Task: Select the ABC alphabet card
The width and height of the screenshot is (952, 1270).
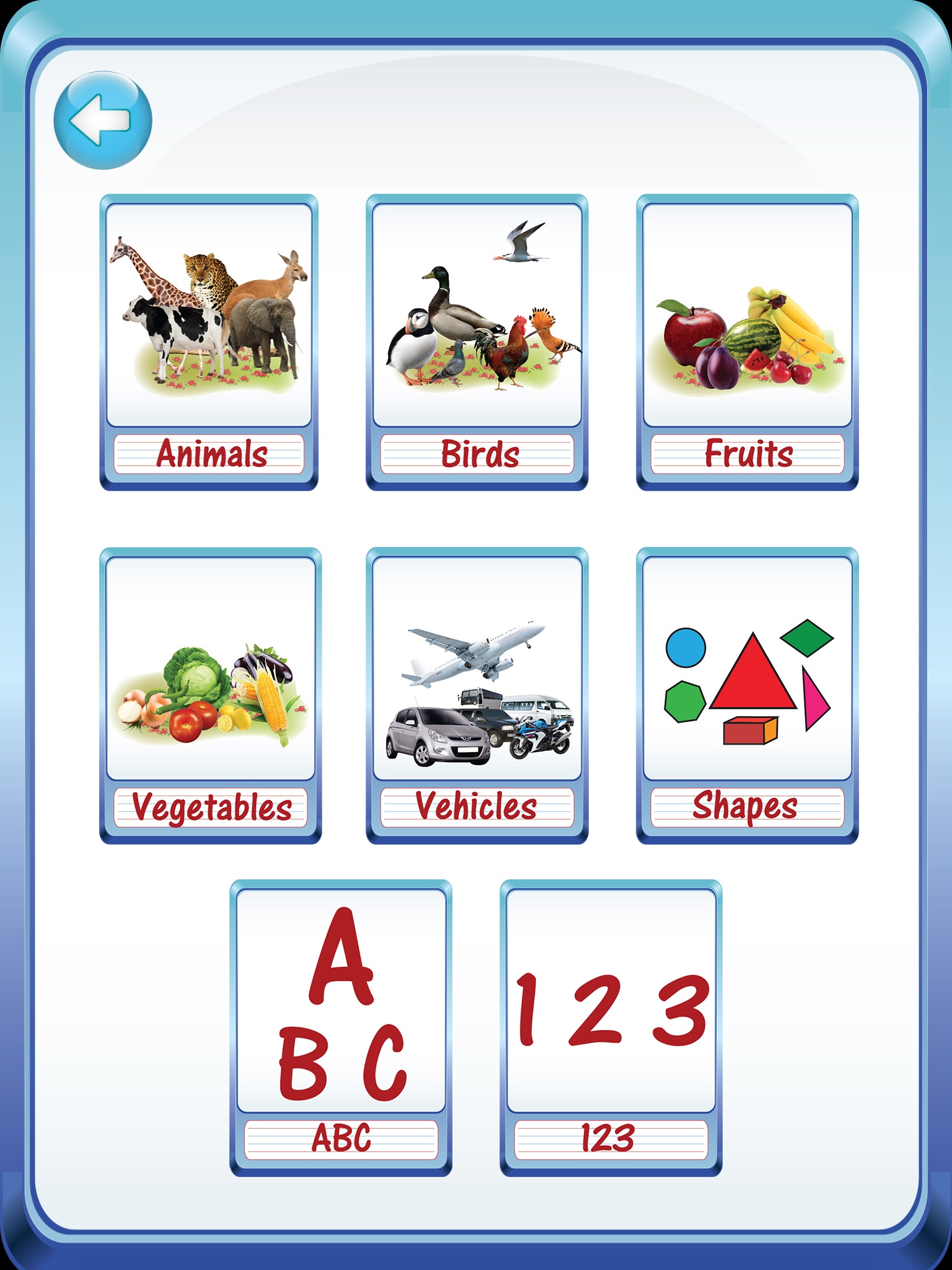Action: click(341, 1028)
